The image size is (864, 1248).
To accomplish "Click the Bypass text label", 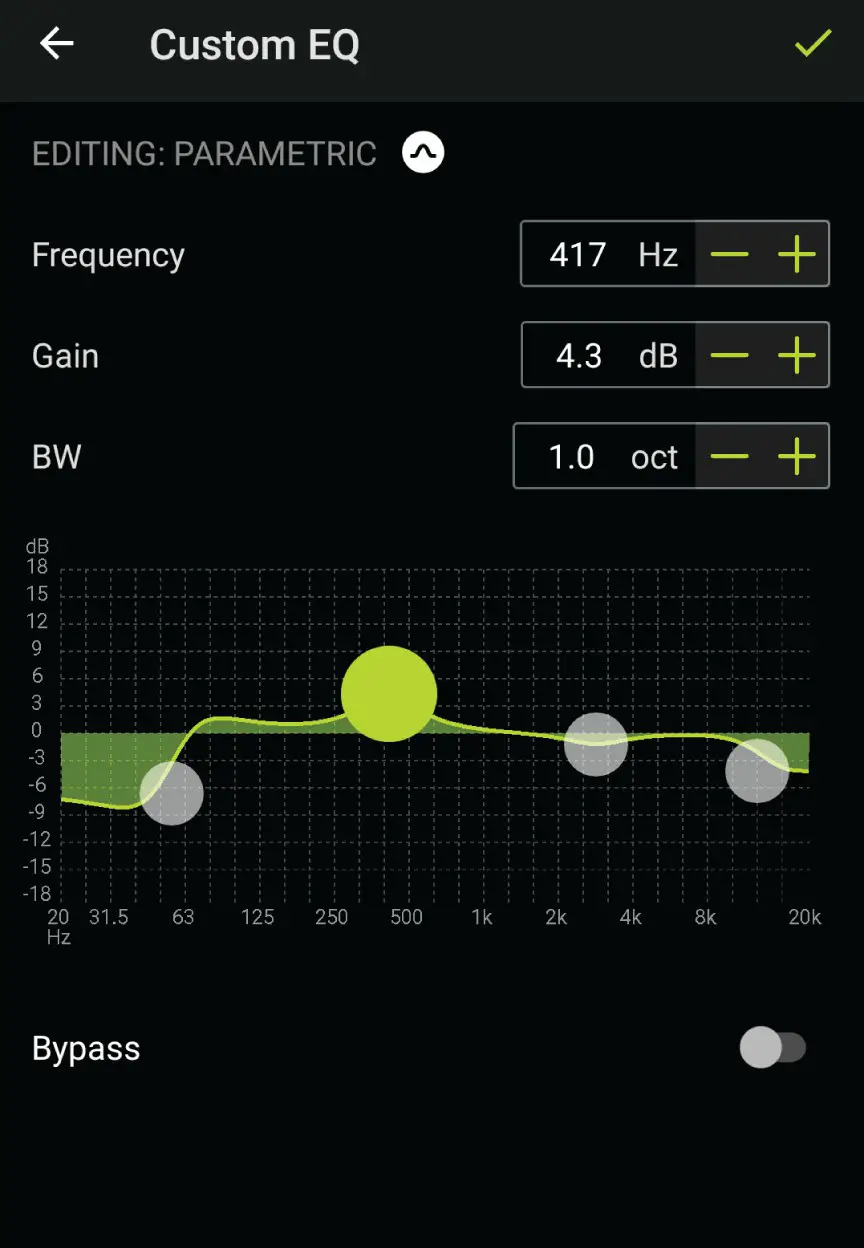I will coord(85,1048).
